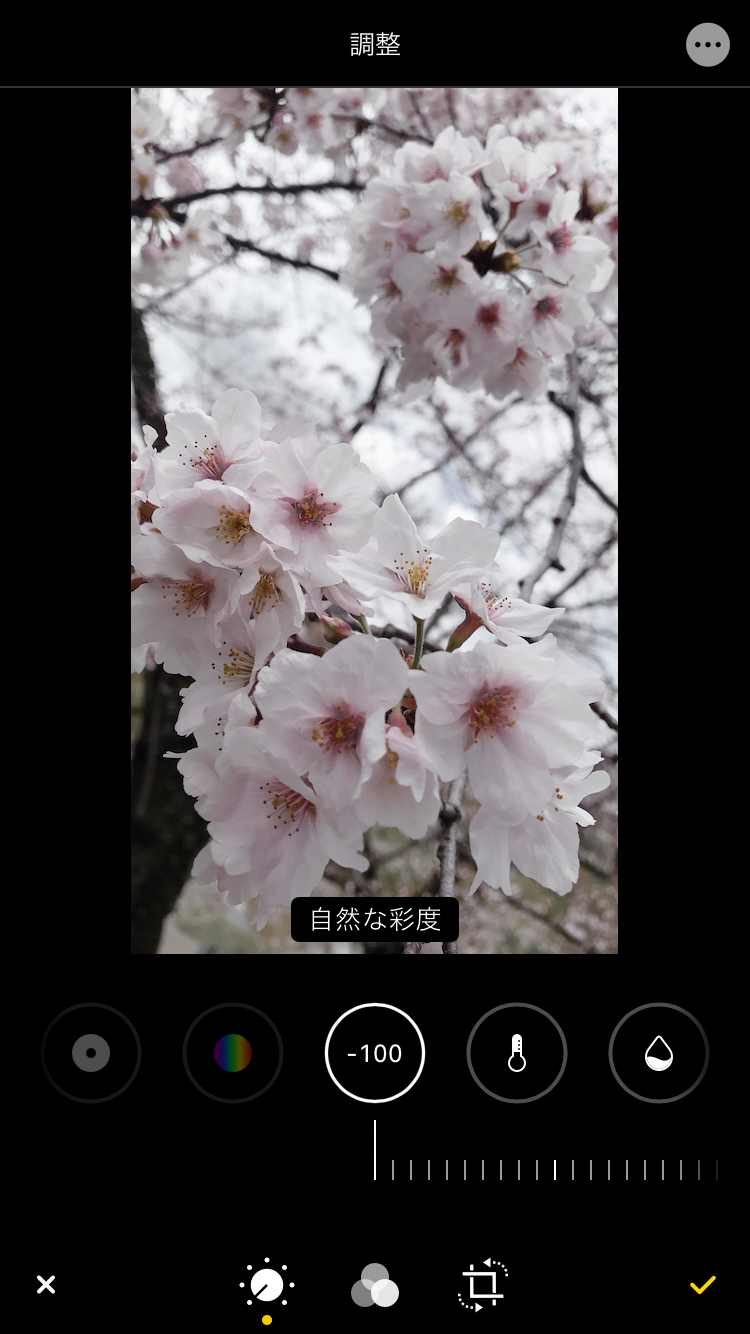750x1334 pixels.
Task: Open the more options ellipsis menu
Action: coord(708,45)
